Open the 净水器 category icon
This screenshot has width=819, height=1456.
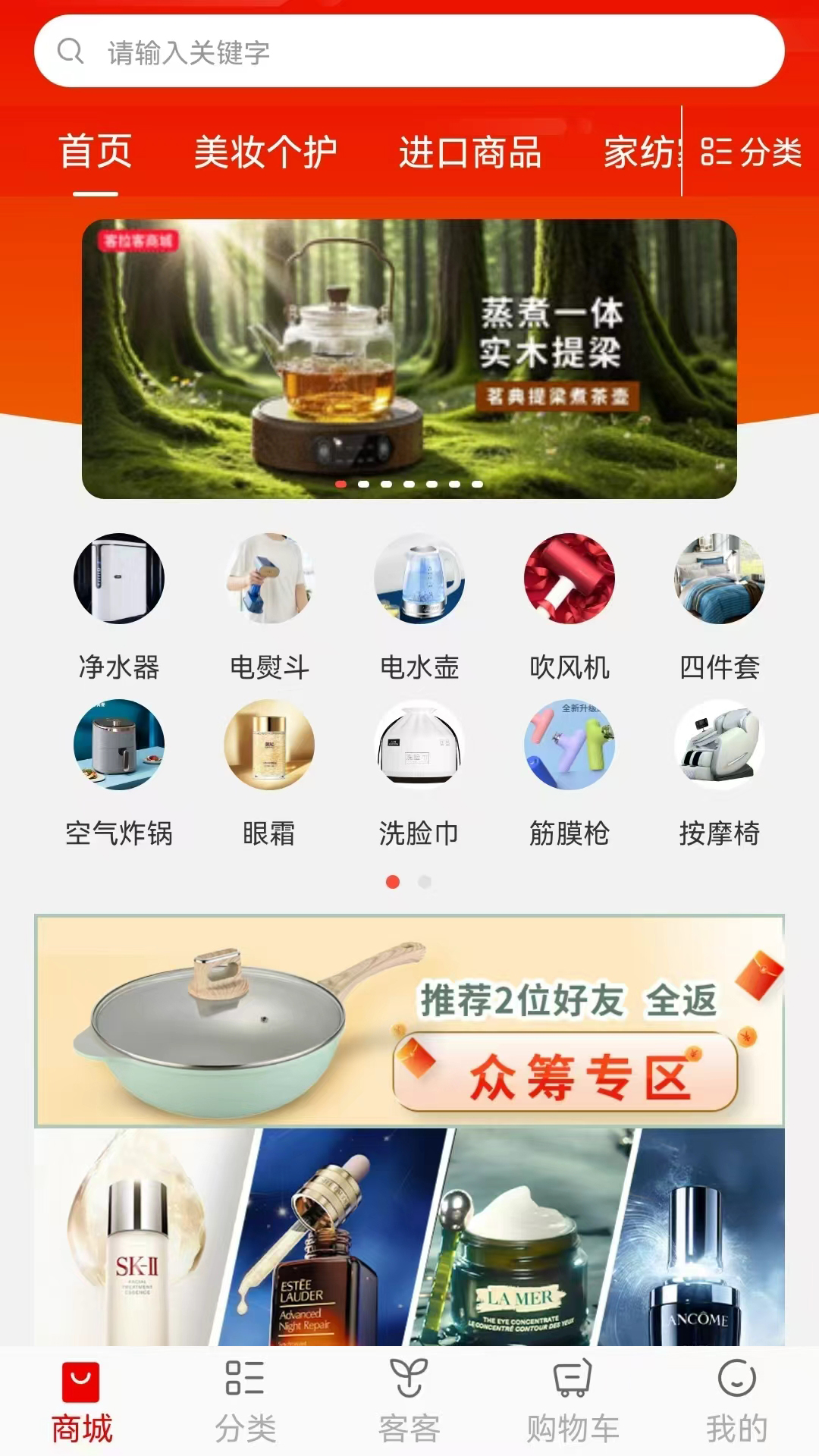click(118, 579)
